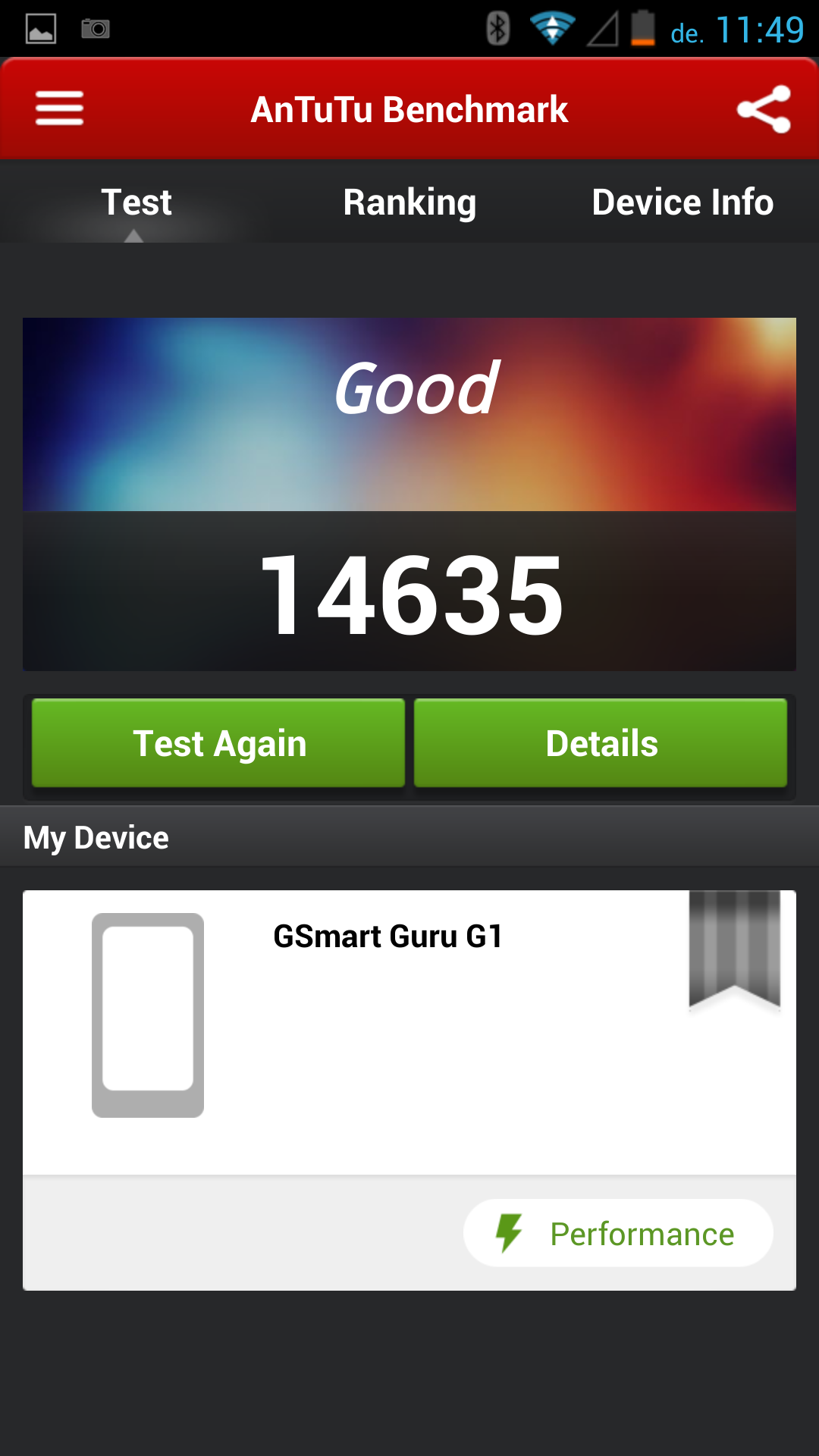The height and width of the screenshot is (1456, 819).
Task: Share the benchmark result
Action: 764,109
